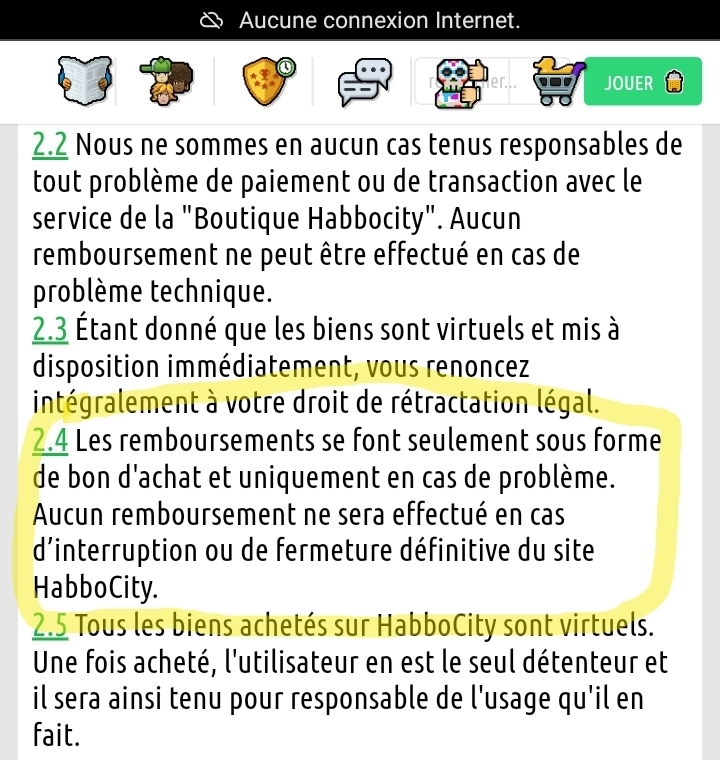Open the chat bubbles forum icon
The image size is (720, 760).
(363, 83)
